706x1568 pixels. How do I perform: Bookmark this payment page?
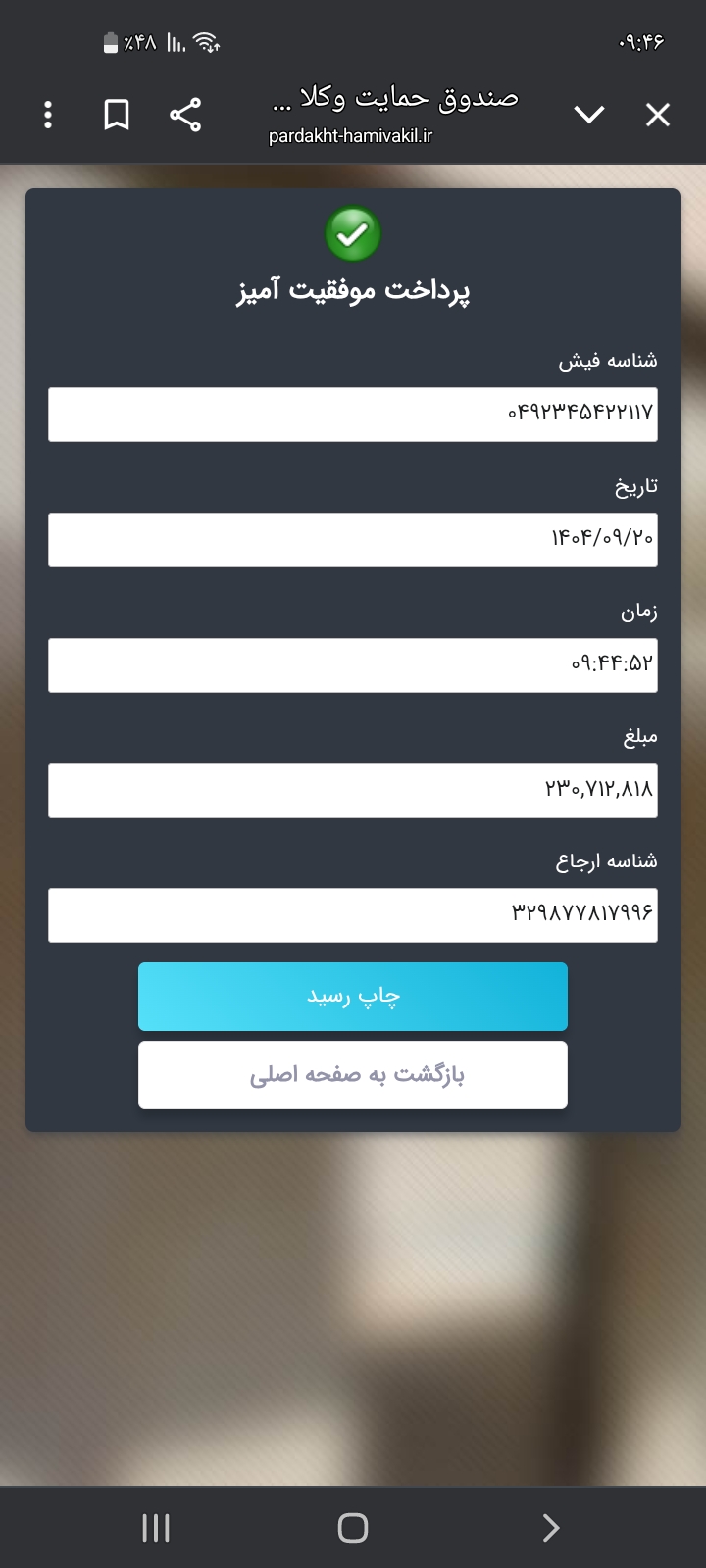click(117, 115)
